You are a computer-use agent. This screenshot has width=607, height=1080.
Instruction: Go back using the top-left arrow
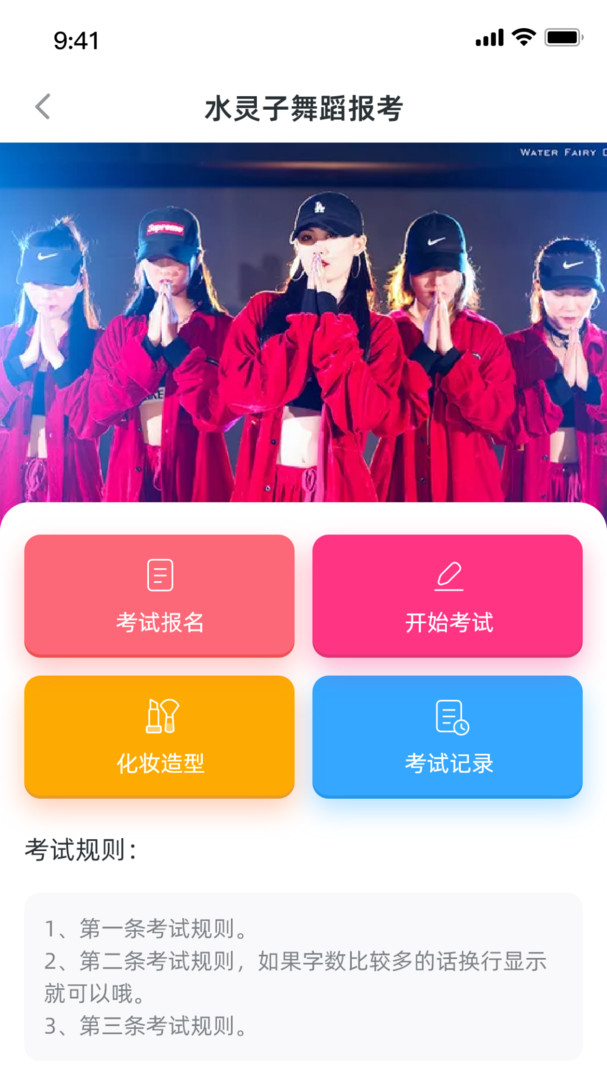point(43,107)
